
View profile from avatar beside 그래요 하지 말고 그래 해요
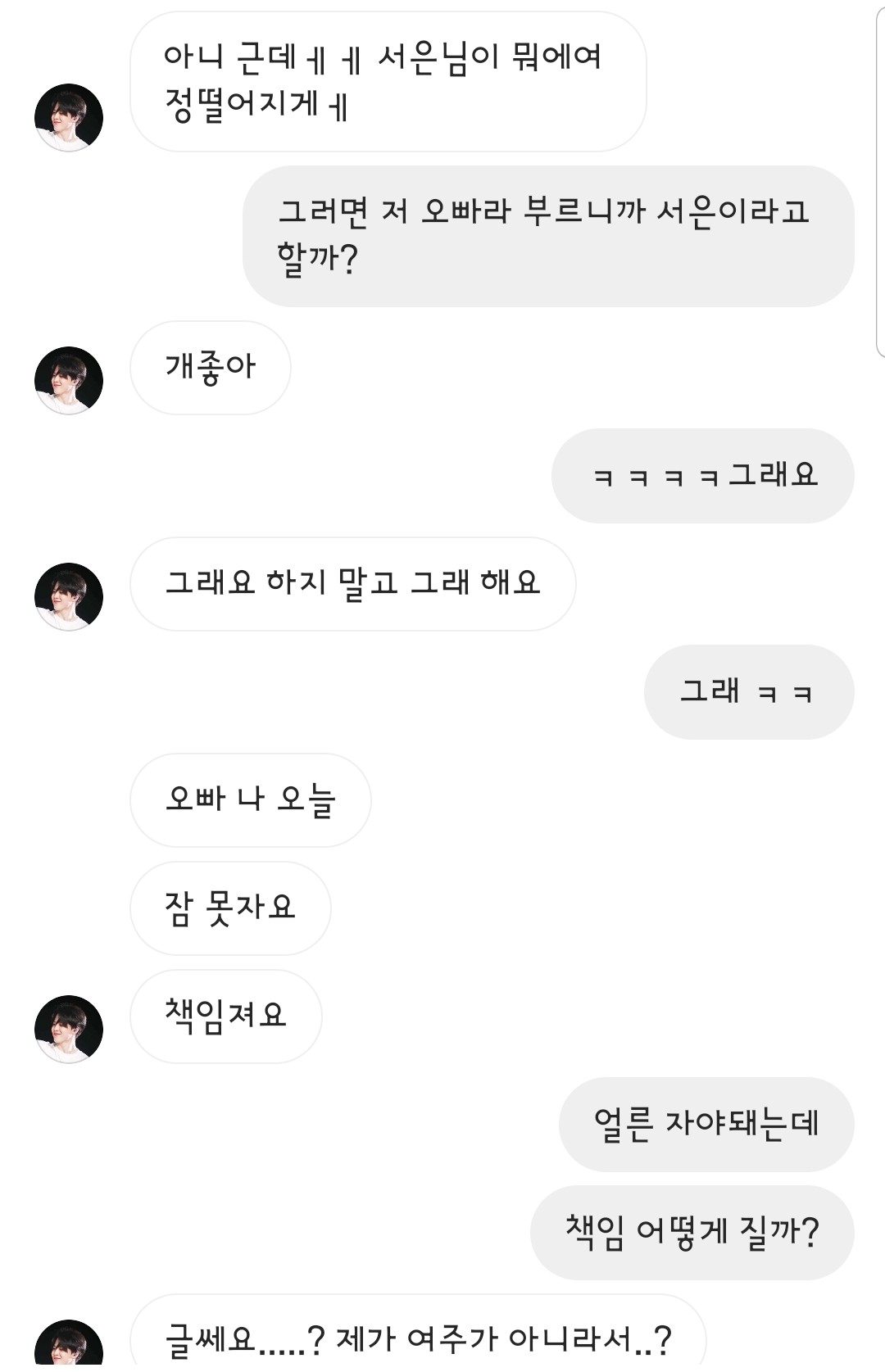(69, 597)
